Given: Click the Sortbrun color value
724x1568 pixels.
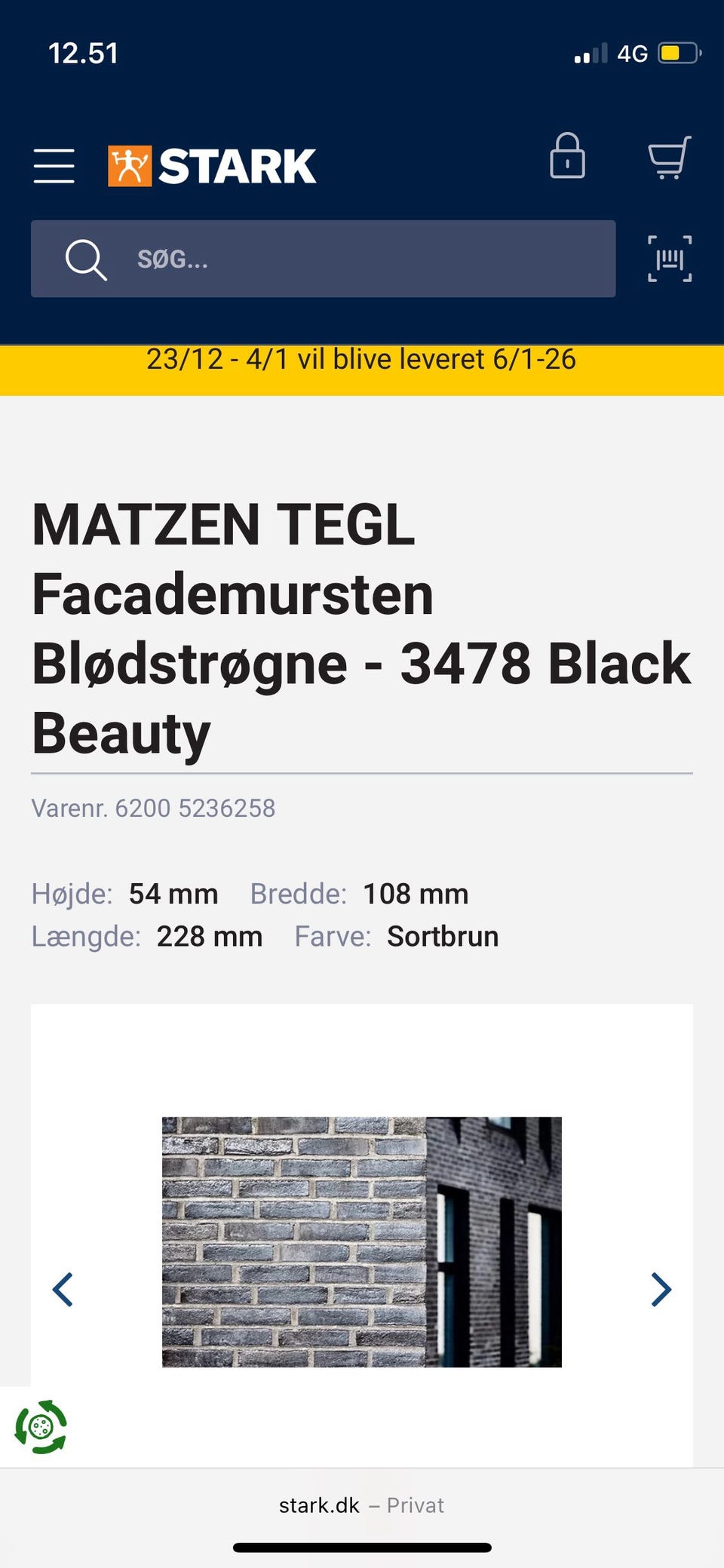Looking at the screenshot, I should point(442,935).
